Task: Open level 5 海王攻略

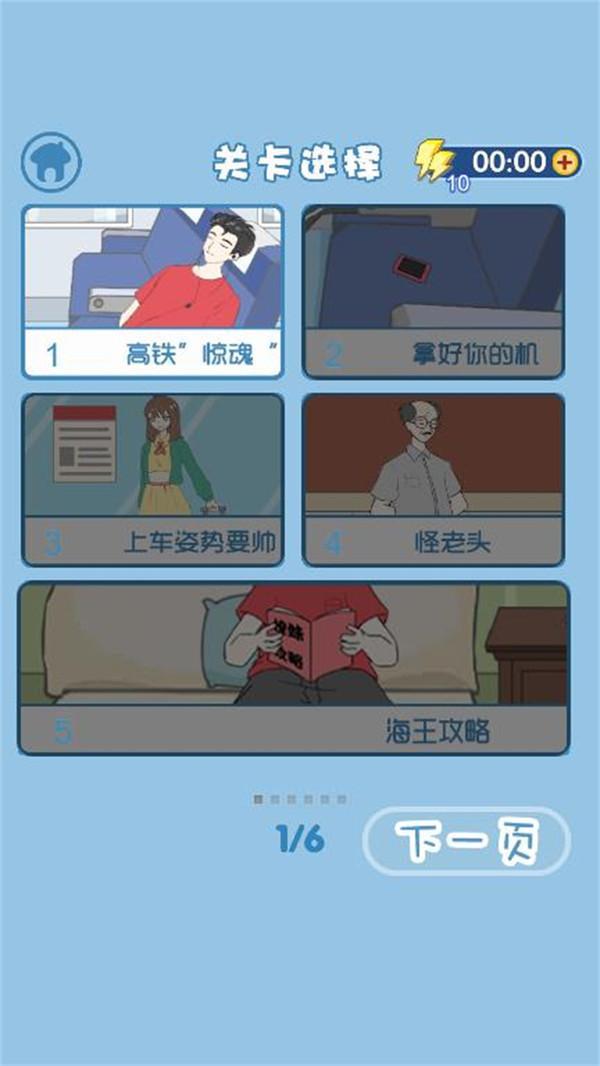Action: pyautogui.click(x=293, y=667)
